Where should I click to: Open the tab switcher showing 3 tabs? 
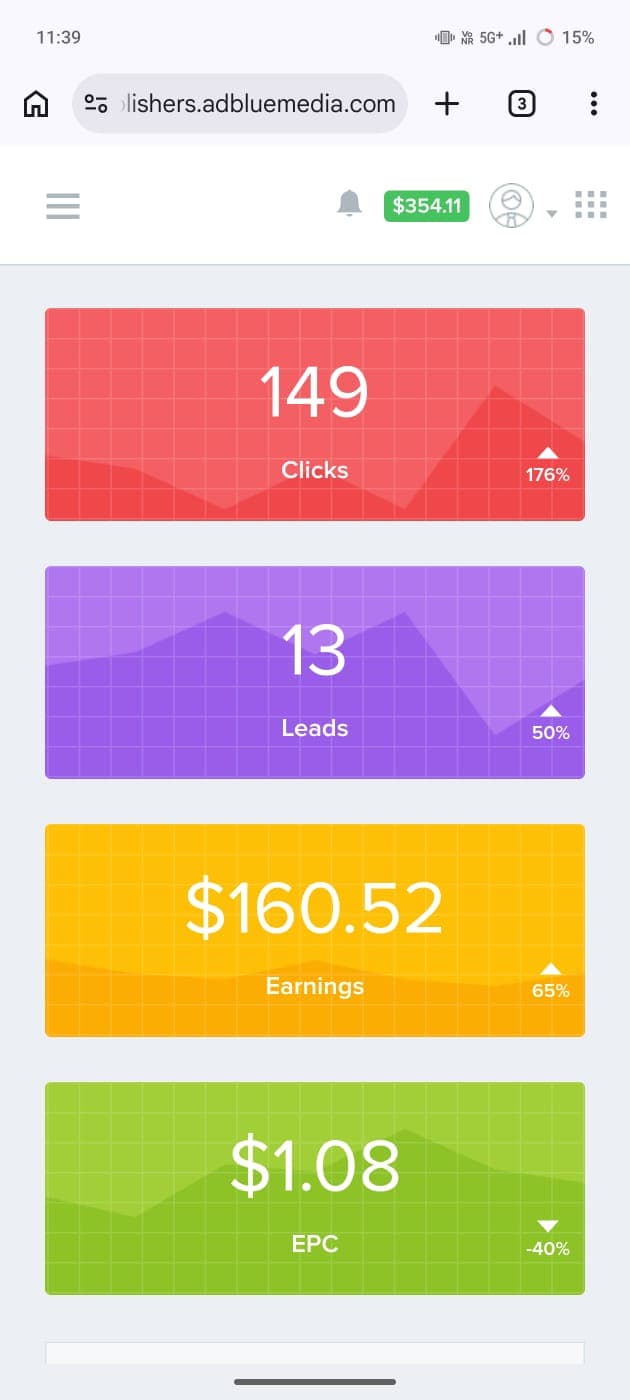pos(521,103)
